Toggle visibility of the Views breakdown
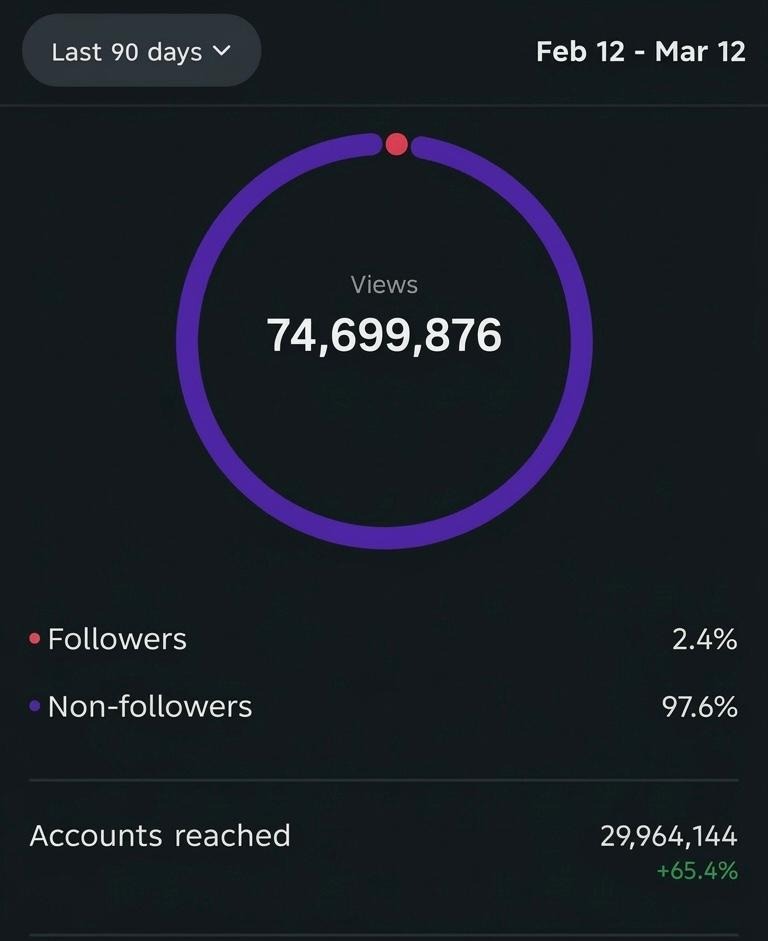Screen dimensions: 768x941 [383, 284]
